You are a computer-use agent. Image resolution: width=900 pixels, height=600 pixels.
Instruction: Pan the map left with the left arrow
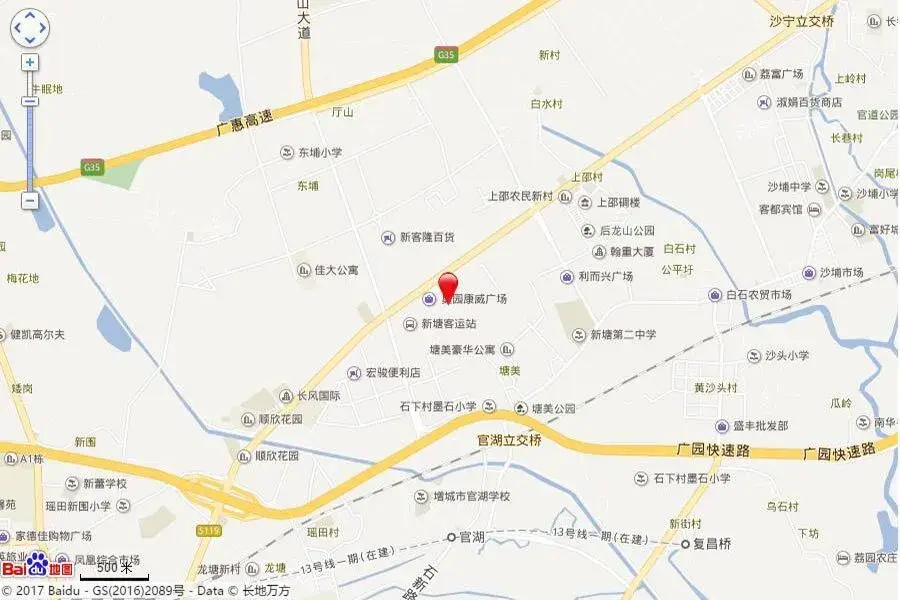[x=17, y=27]
